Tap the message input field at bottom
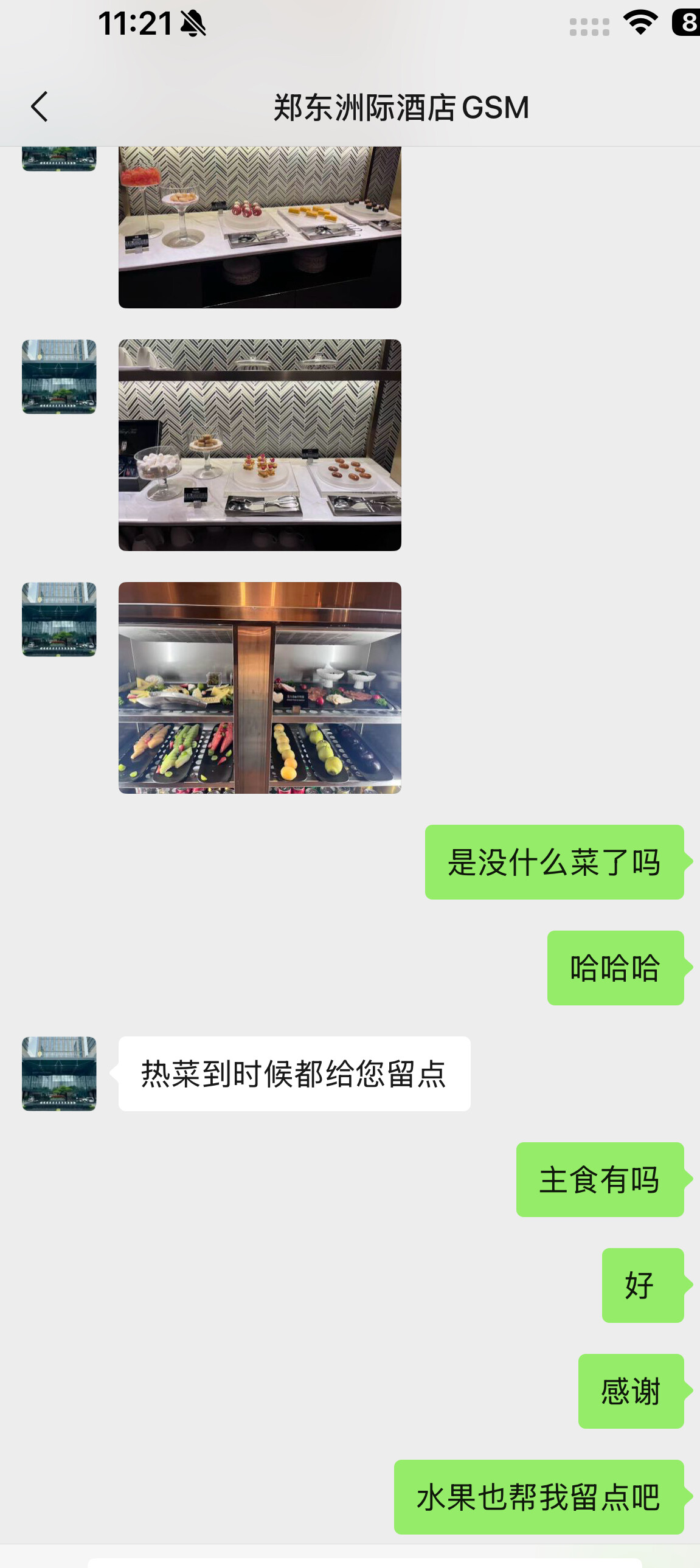This screenshot has width=700, height=1568. coord(364,1562)
